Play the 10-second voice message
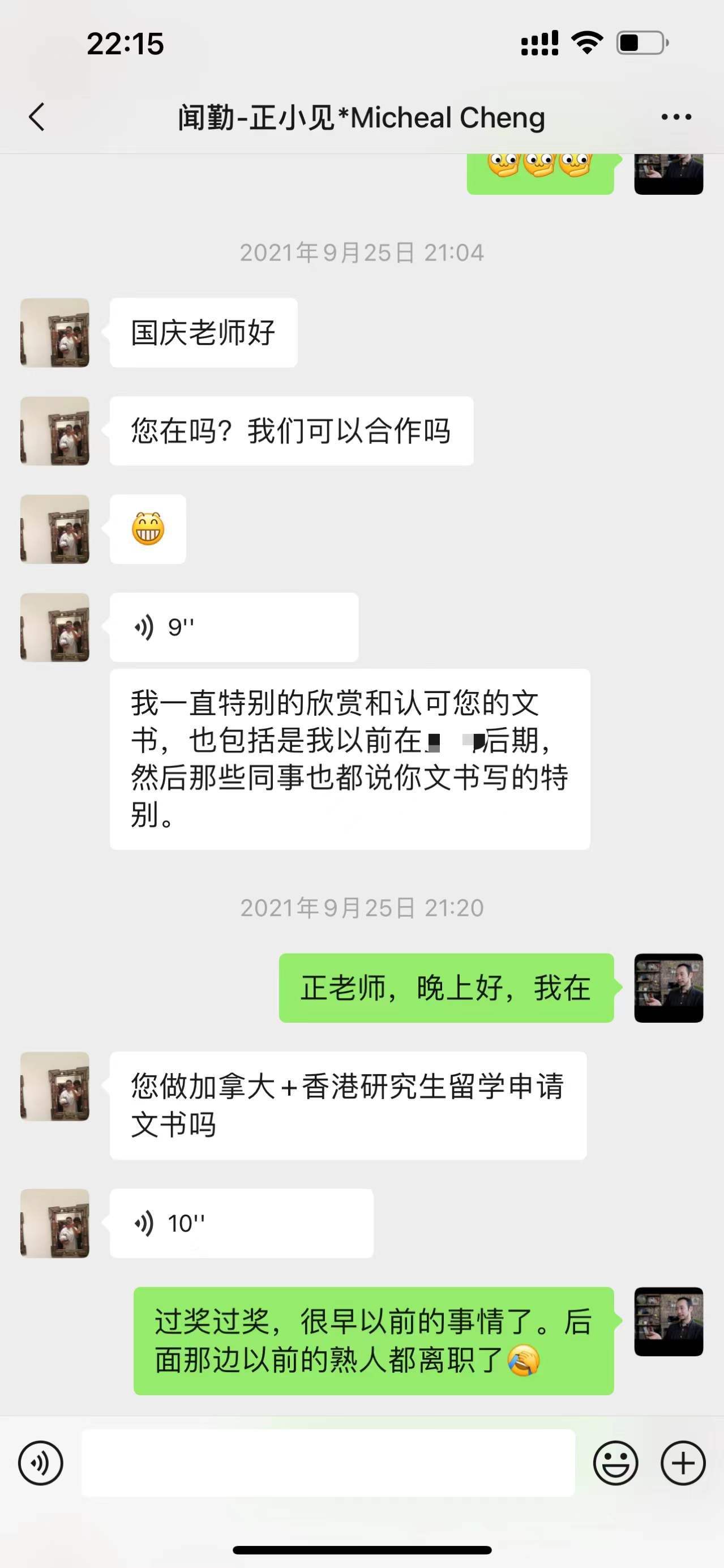This screenshot has width=724, height=1568. coord(241,1223)
